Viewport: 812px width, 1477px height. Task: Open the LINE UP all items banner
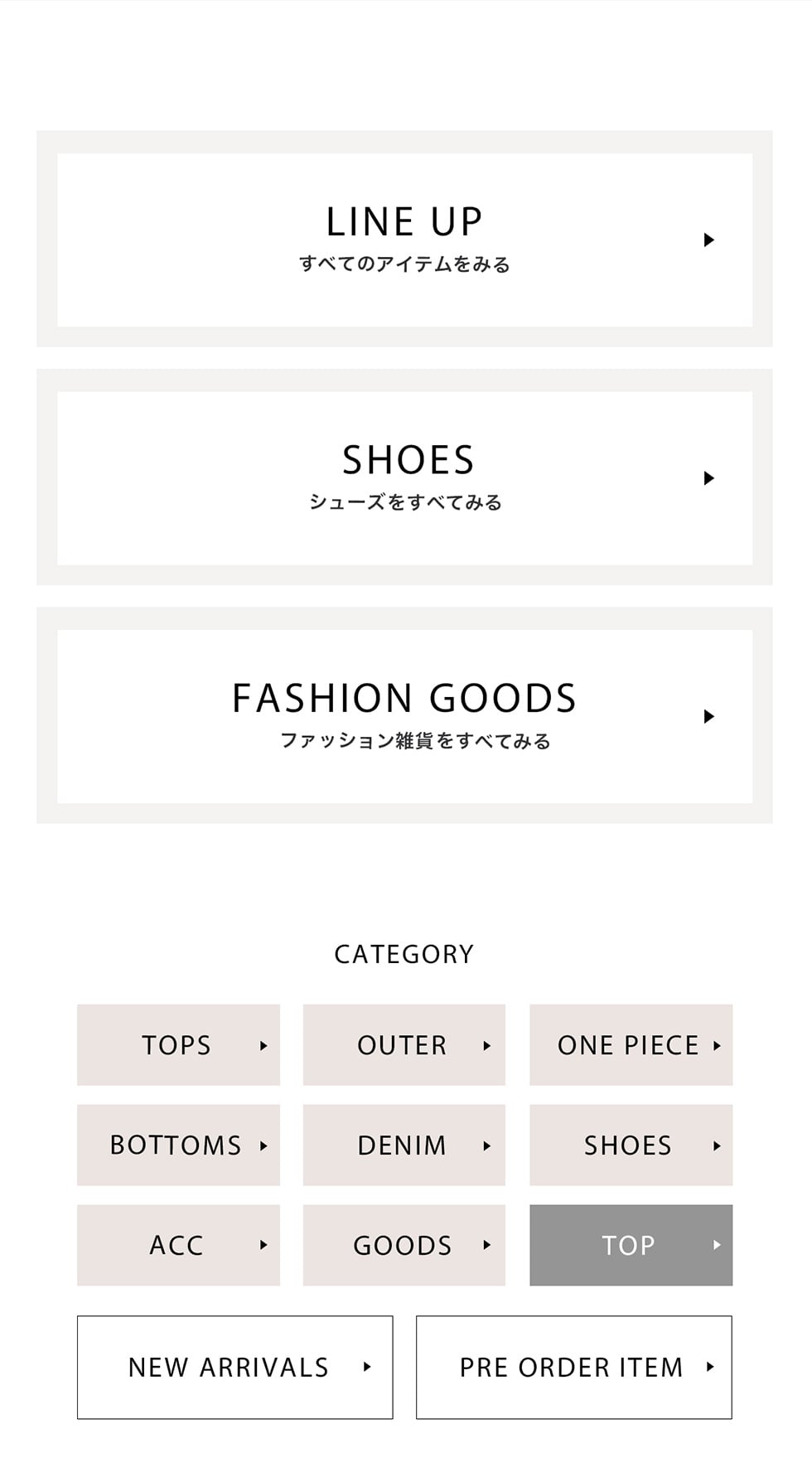click(x=404, y=240)
